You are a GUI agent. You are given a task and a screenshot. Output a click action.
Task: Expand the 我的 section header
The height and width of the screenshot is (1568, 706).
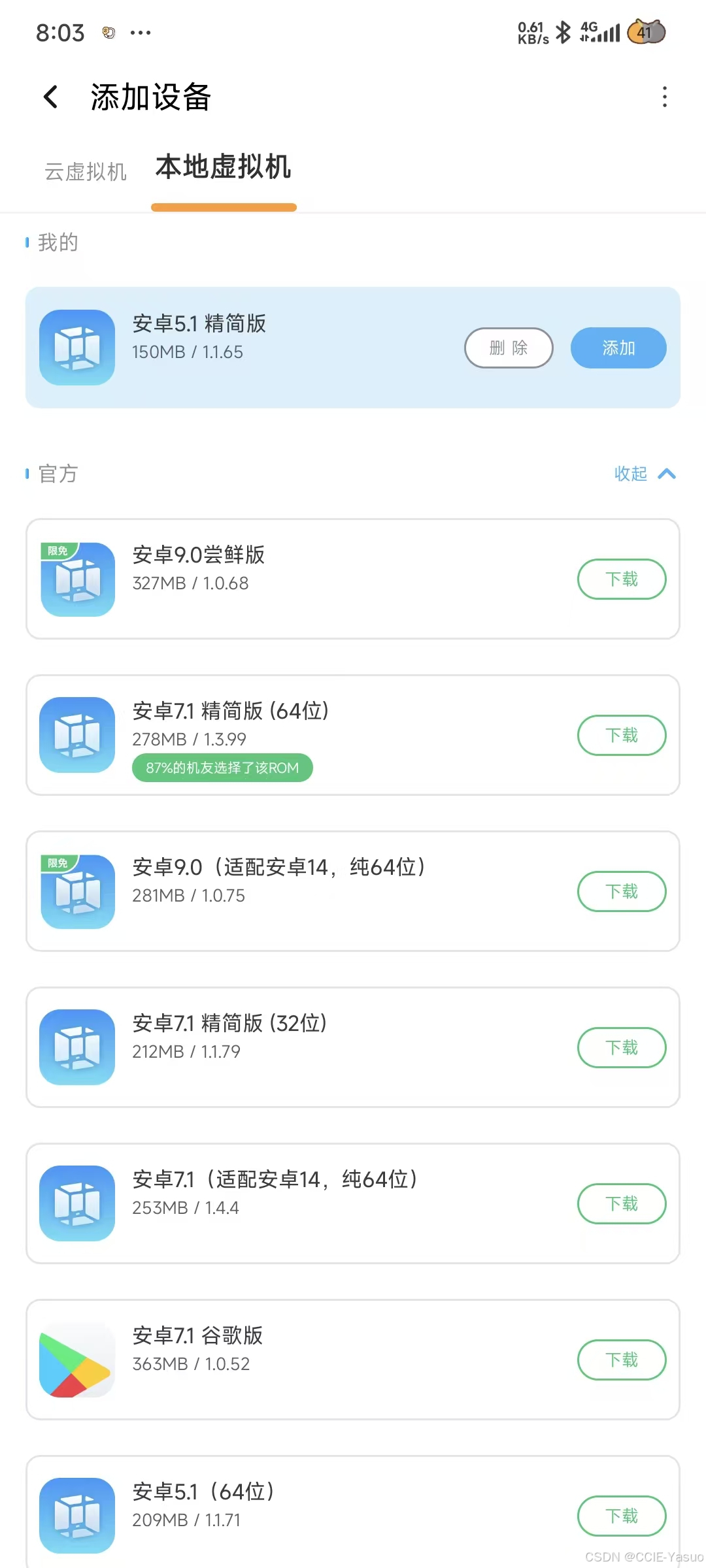tap(57, 242)
